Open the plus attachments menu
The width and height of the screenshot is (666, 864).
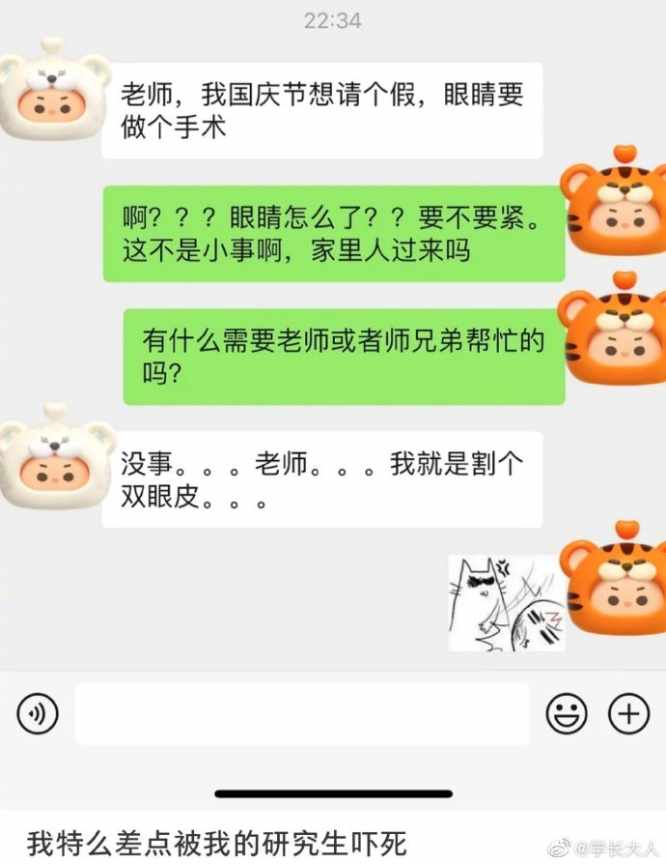(x=628, y=713)
